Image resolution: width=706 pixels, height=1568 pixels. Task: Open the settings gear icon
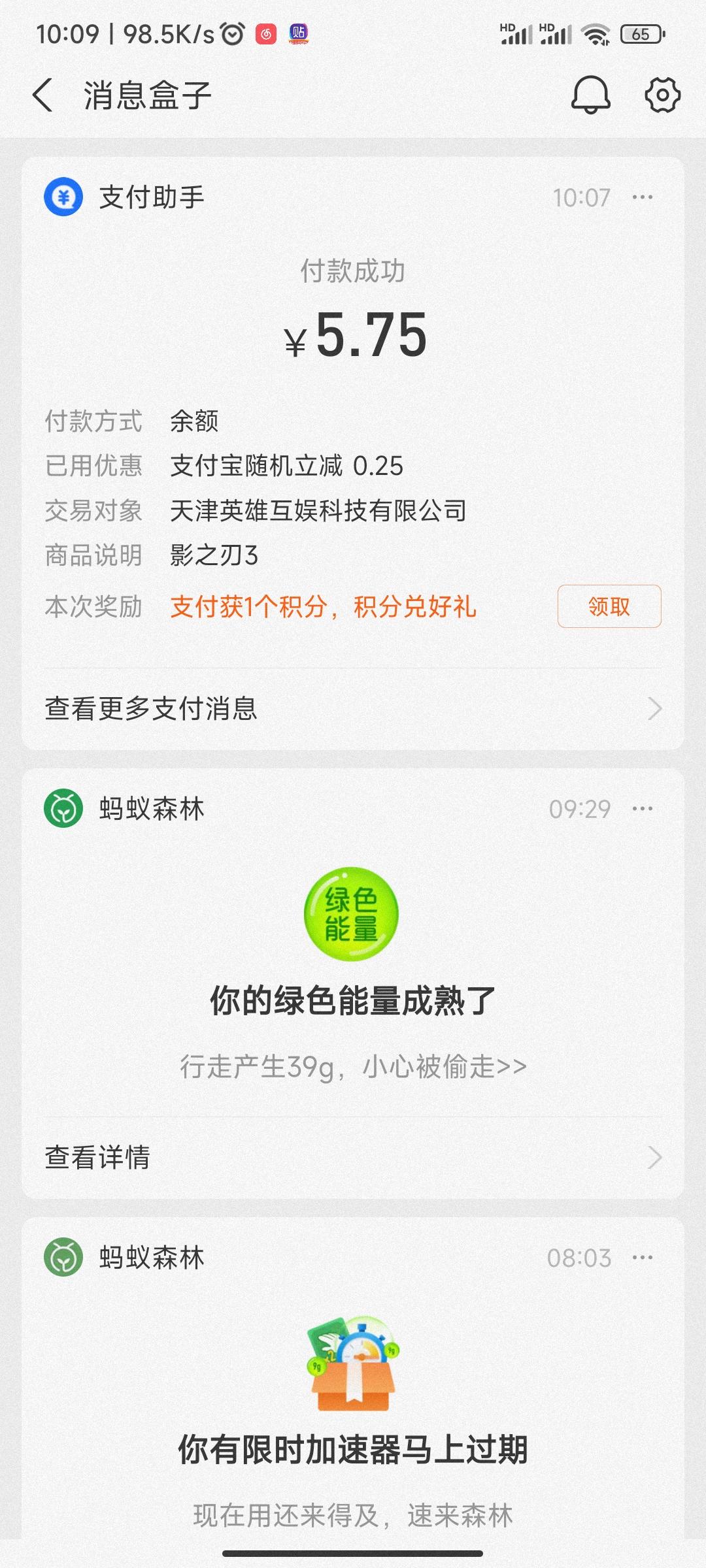663,95
